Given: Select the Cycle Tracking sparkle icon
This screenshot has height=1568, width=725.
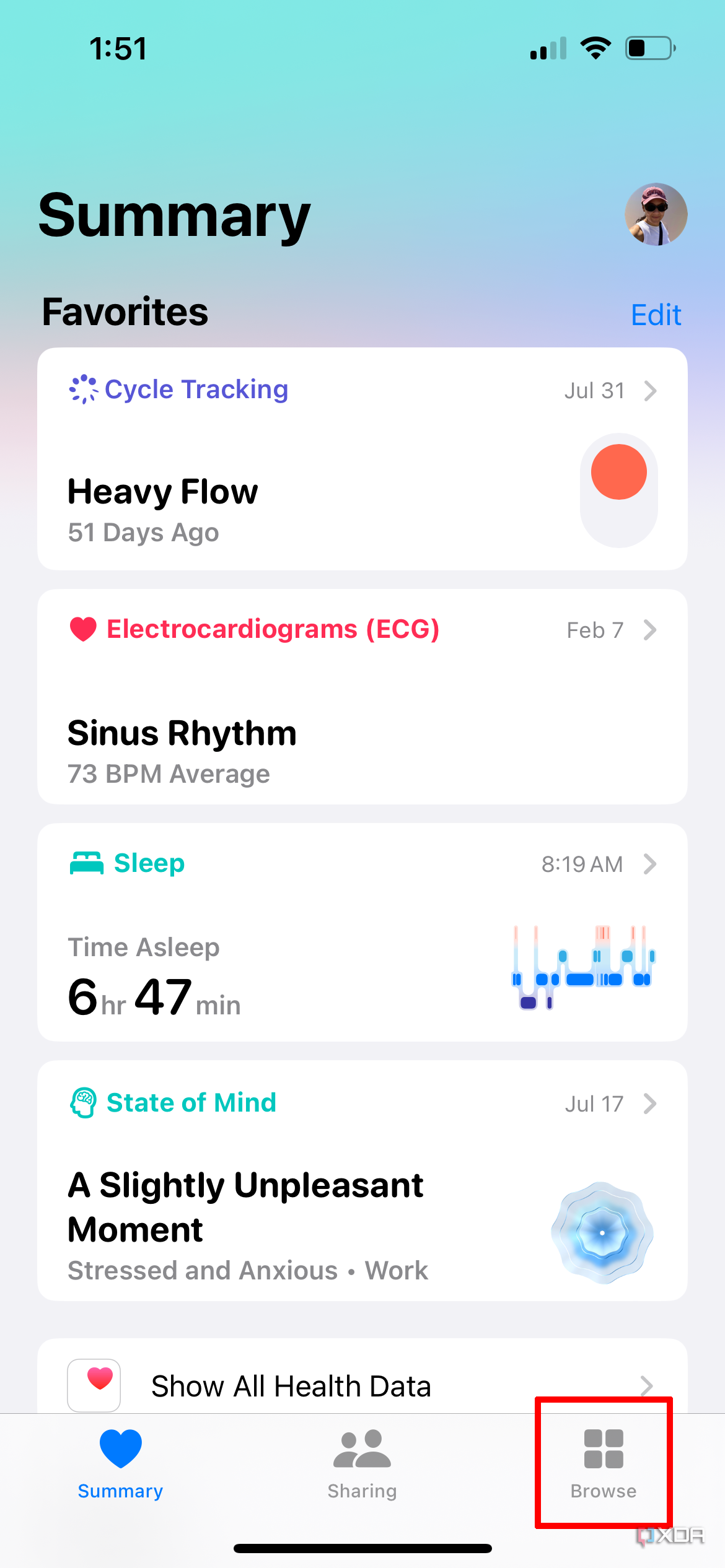Looking at the screenshot, I should 84,389.
